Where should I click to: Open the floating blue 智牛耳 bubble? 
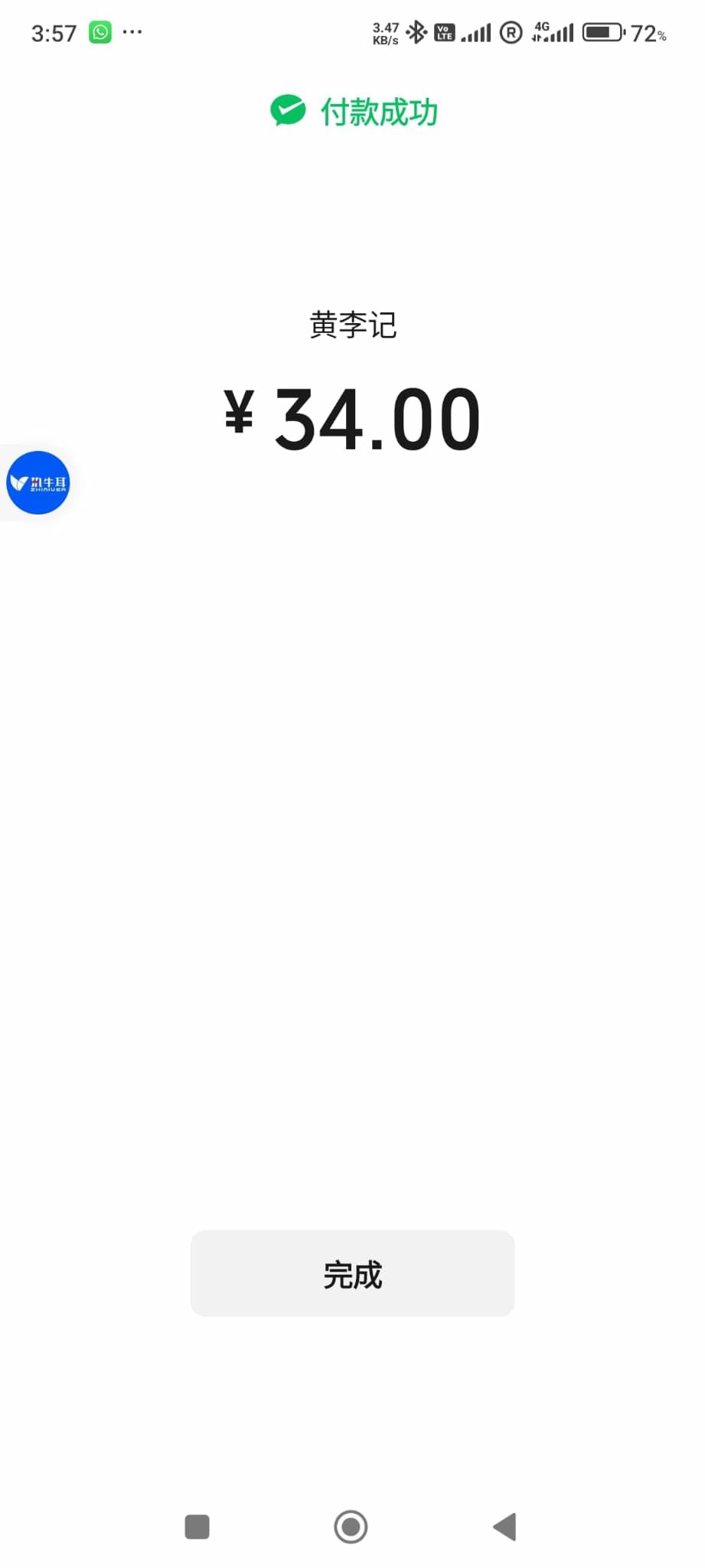click(x=38, y=482)
